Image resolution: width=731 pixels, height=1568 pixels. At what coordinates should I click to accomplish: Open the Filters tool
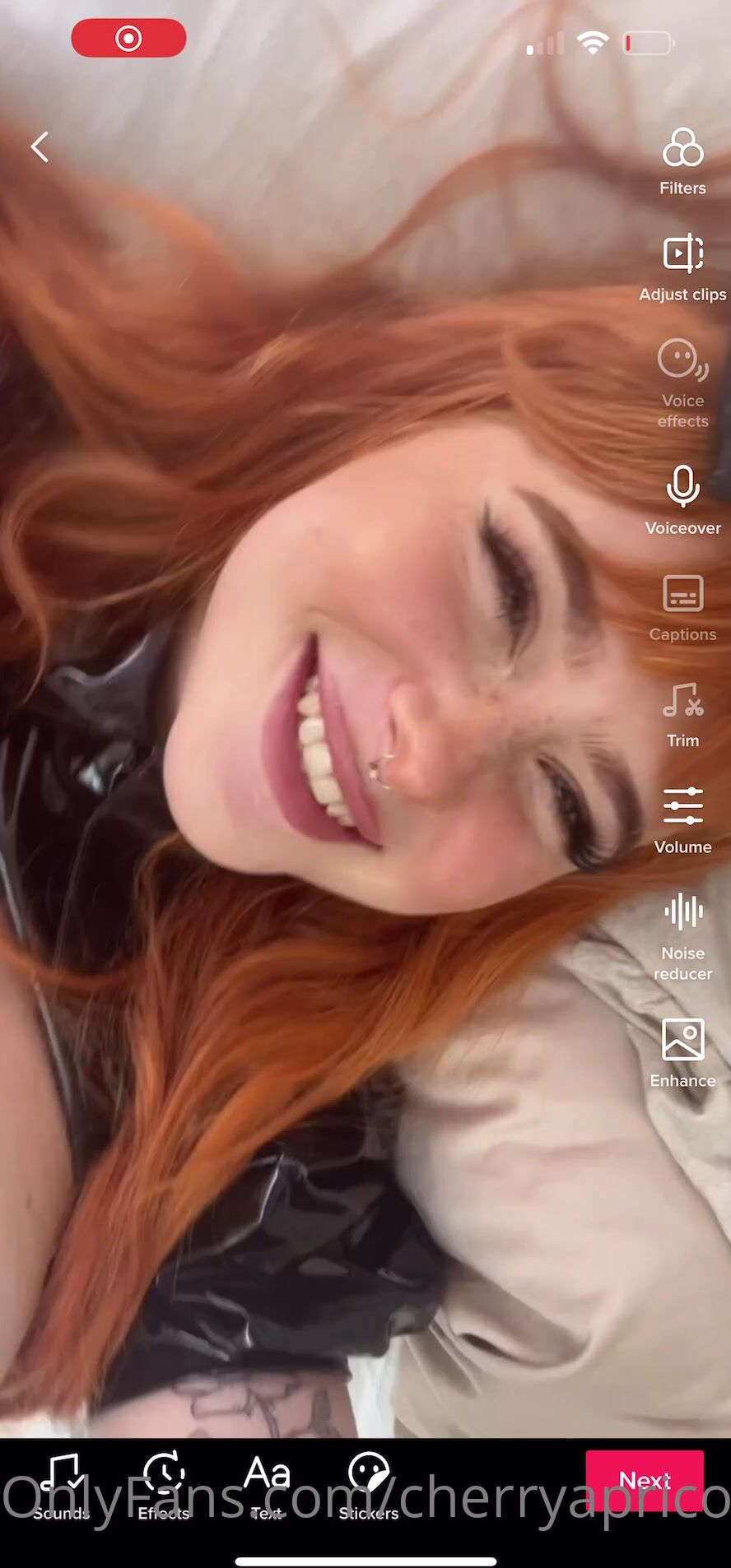pyautogui.click(x=682, y=161)
